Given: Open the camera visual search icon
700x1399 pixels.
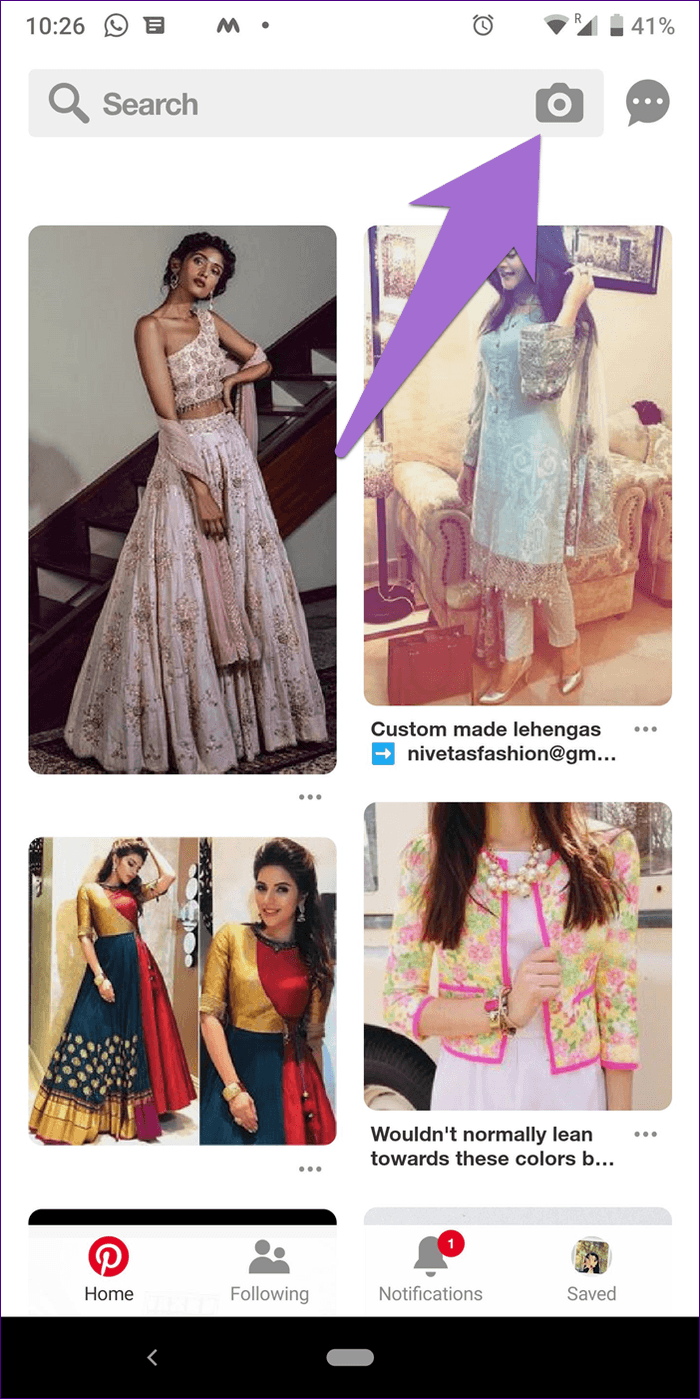Looking at the screenshot, I should (x=559, y=103).
